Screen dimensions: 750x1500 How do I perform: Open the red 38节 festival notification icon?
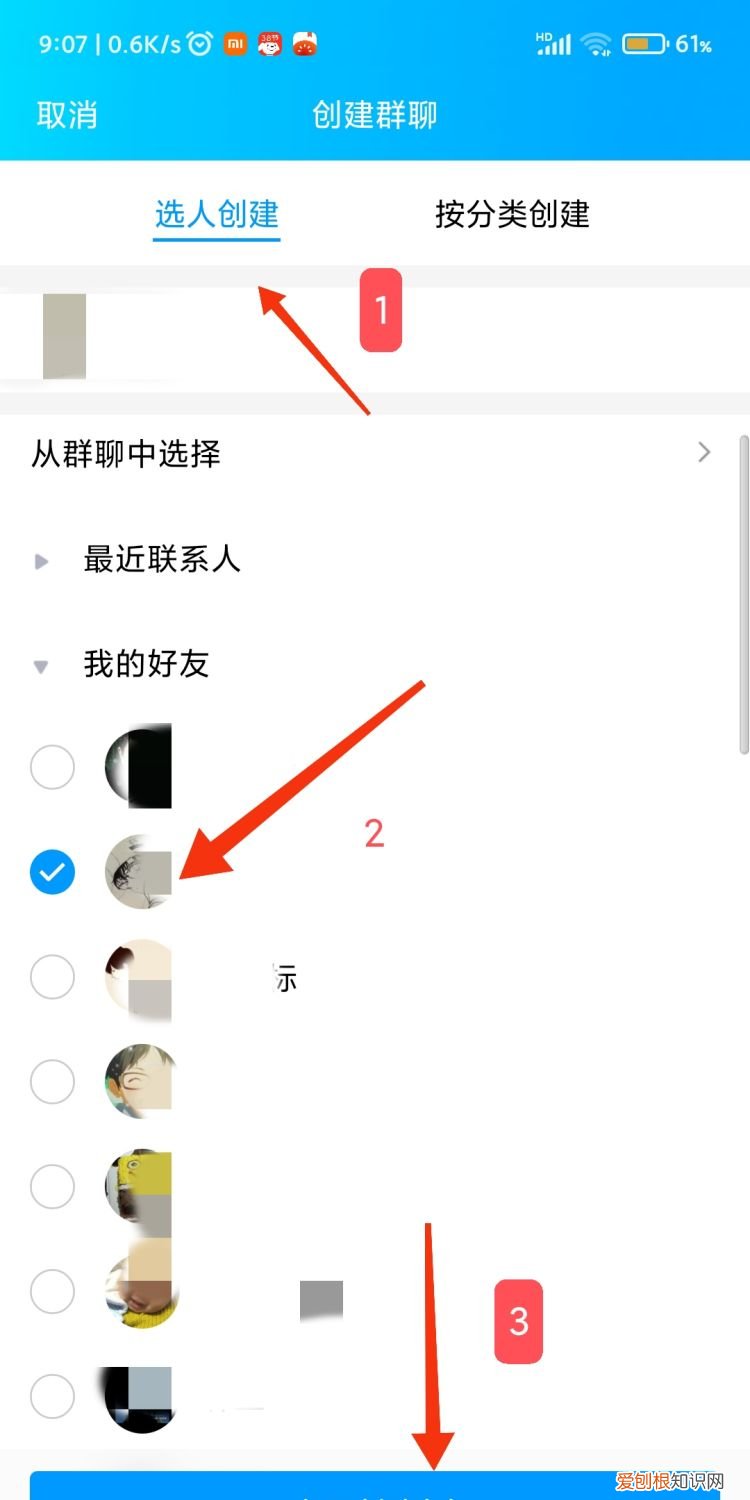tap(268, 44)
